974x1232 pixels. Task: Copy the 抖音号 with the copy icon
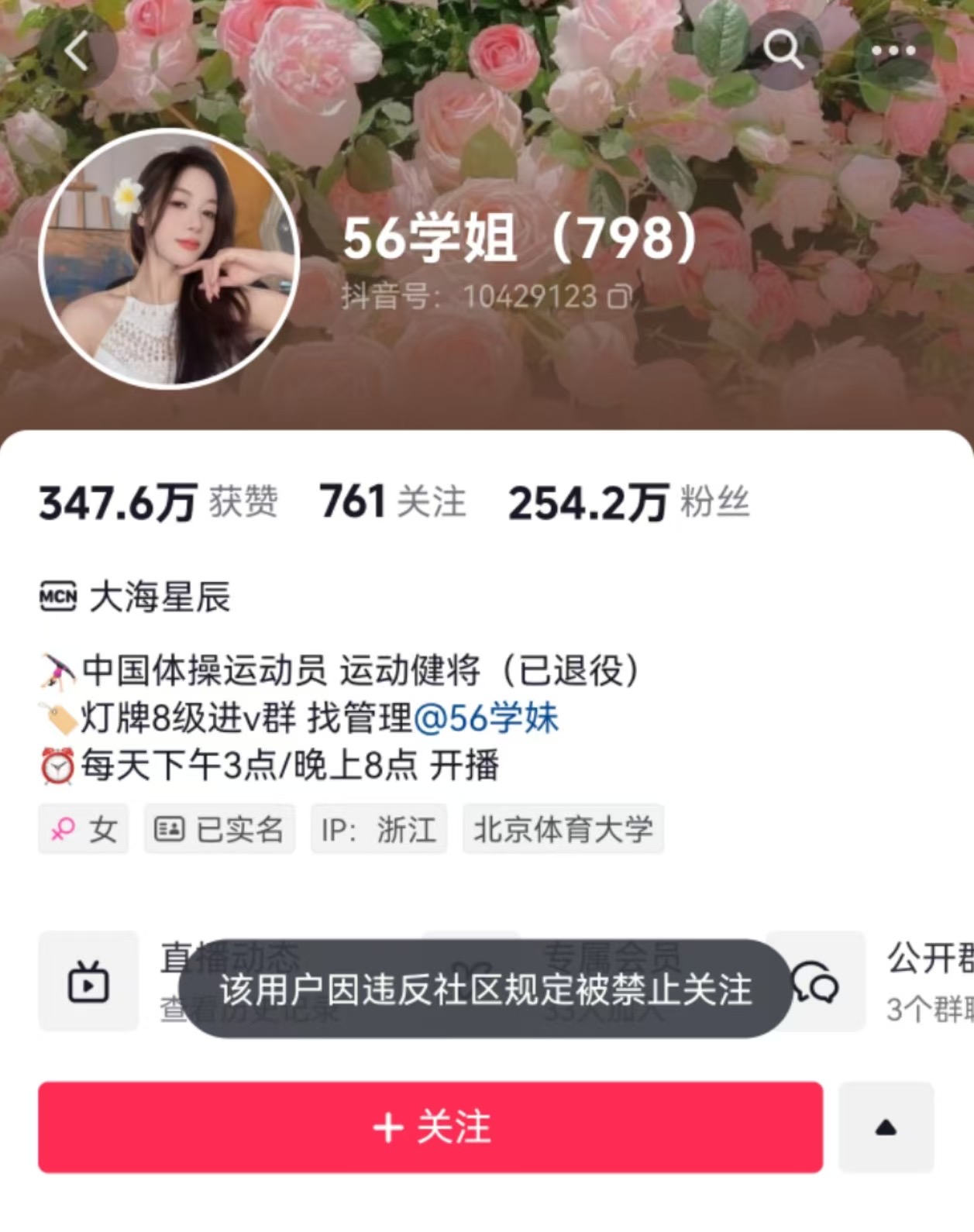[x=619, y=297]
